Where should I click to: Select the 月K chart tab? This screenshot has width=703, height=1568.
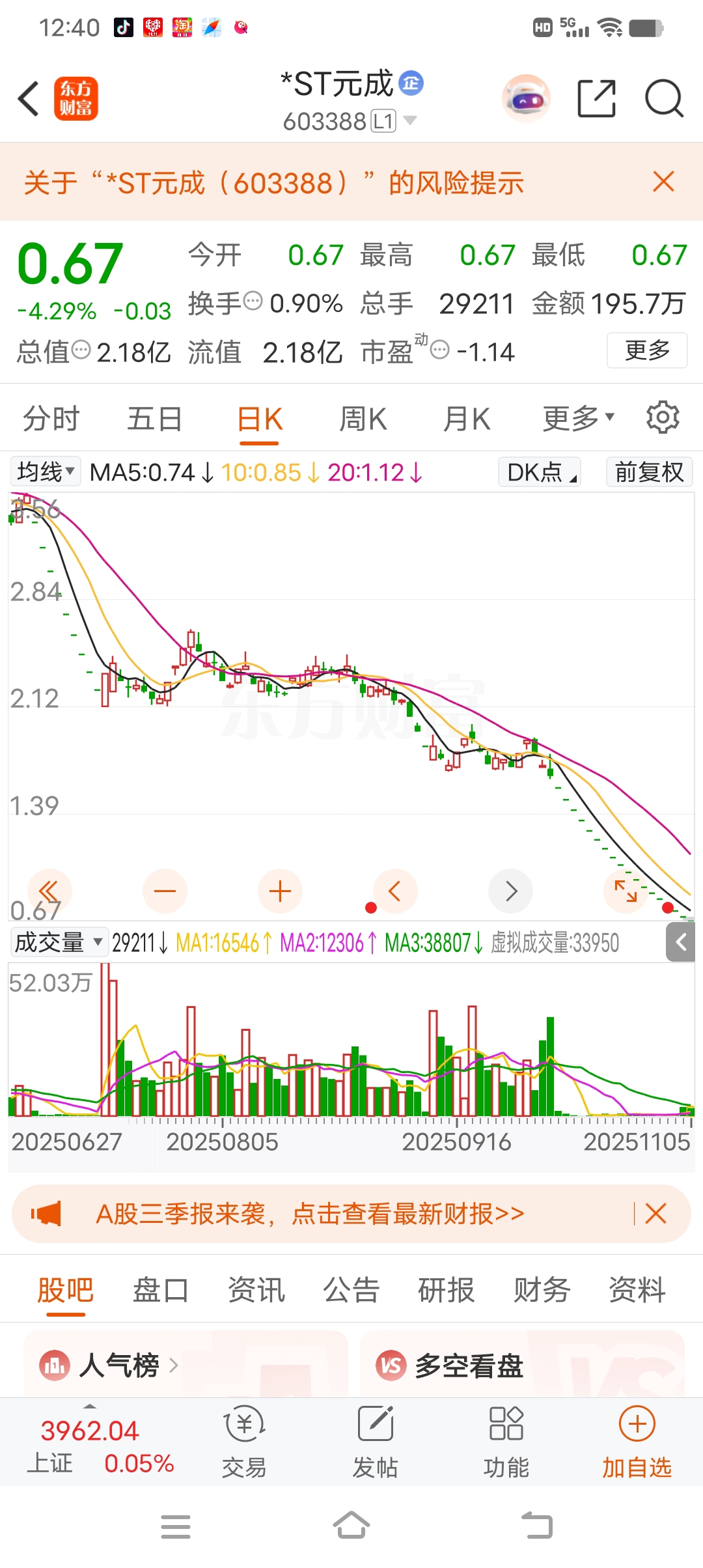tap(467, 419)
